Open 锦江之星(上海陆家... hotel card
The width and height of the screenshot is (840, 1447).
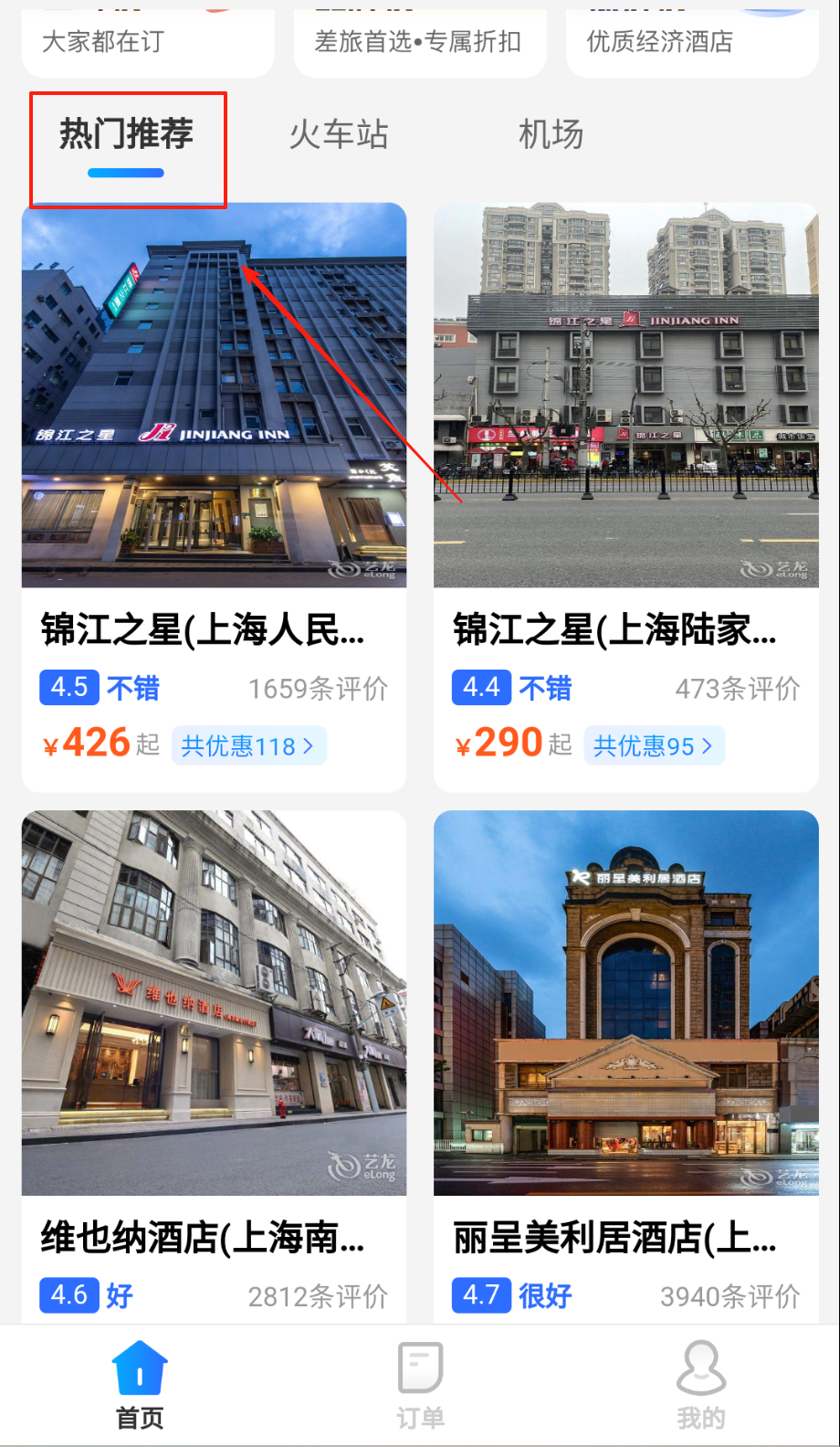(x=625, y=457)
